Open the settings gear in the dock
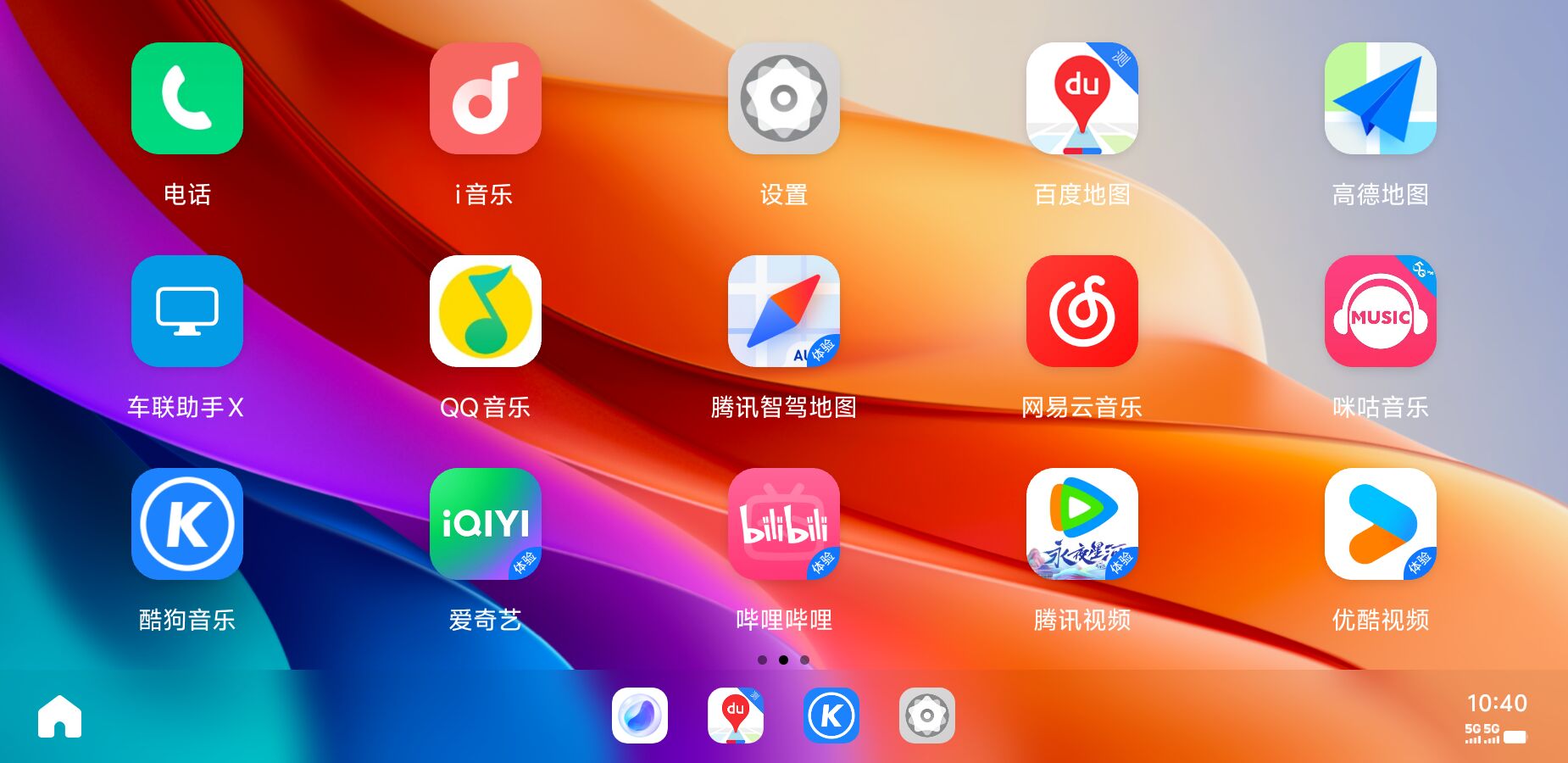 tap(927, 716)
